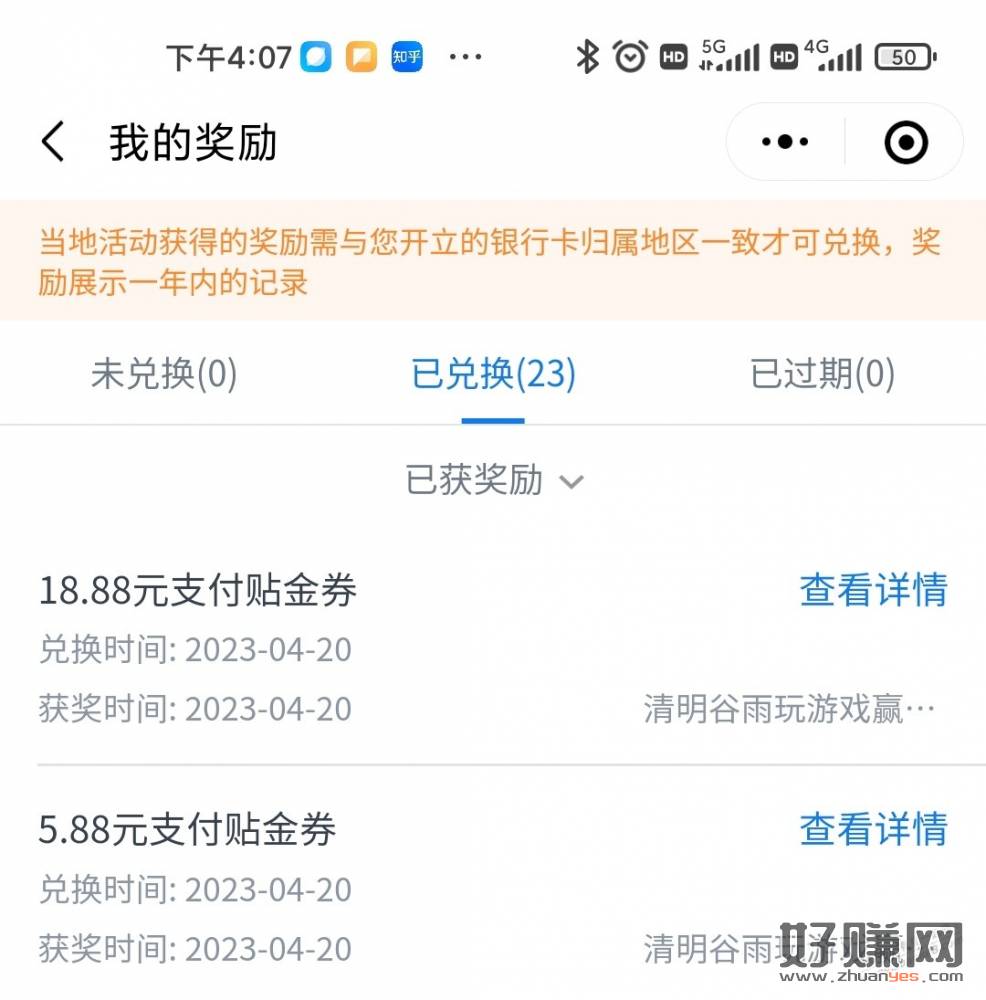
Task: Switch to the 未兑换(0) tab
Action: coord(164,374)
